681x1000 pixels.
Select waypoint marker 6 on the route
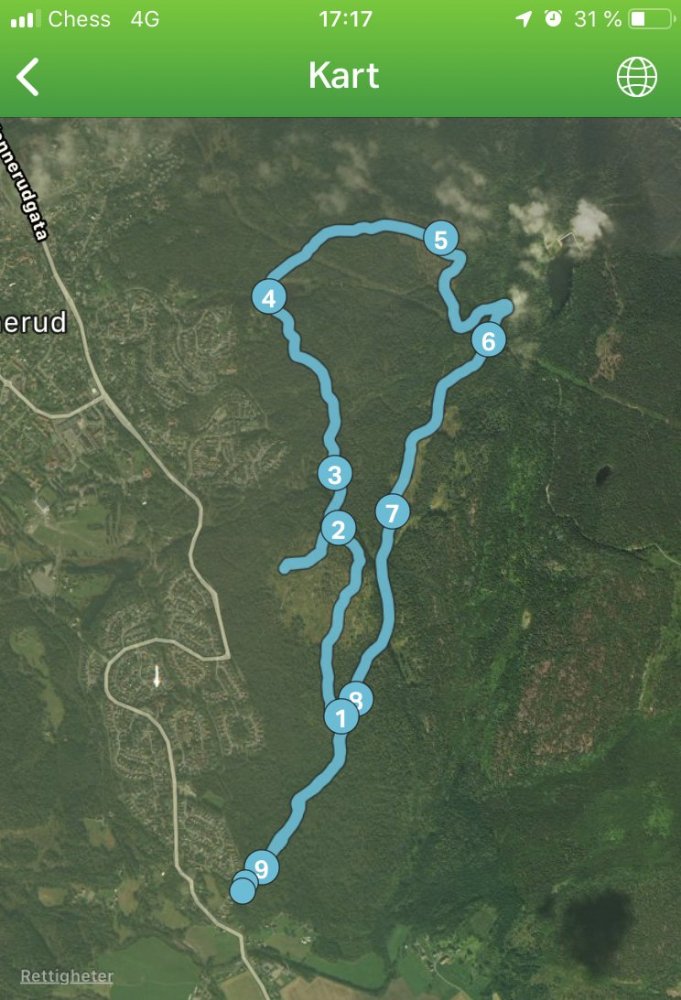click(488, 341)
